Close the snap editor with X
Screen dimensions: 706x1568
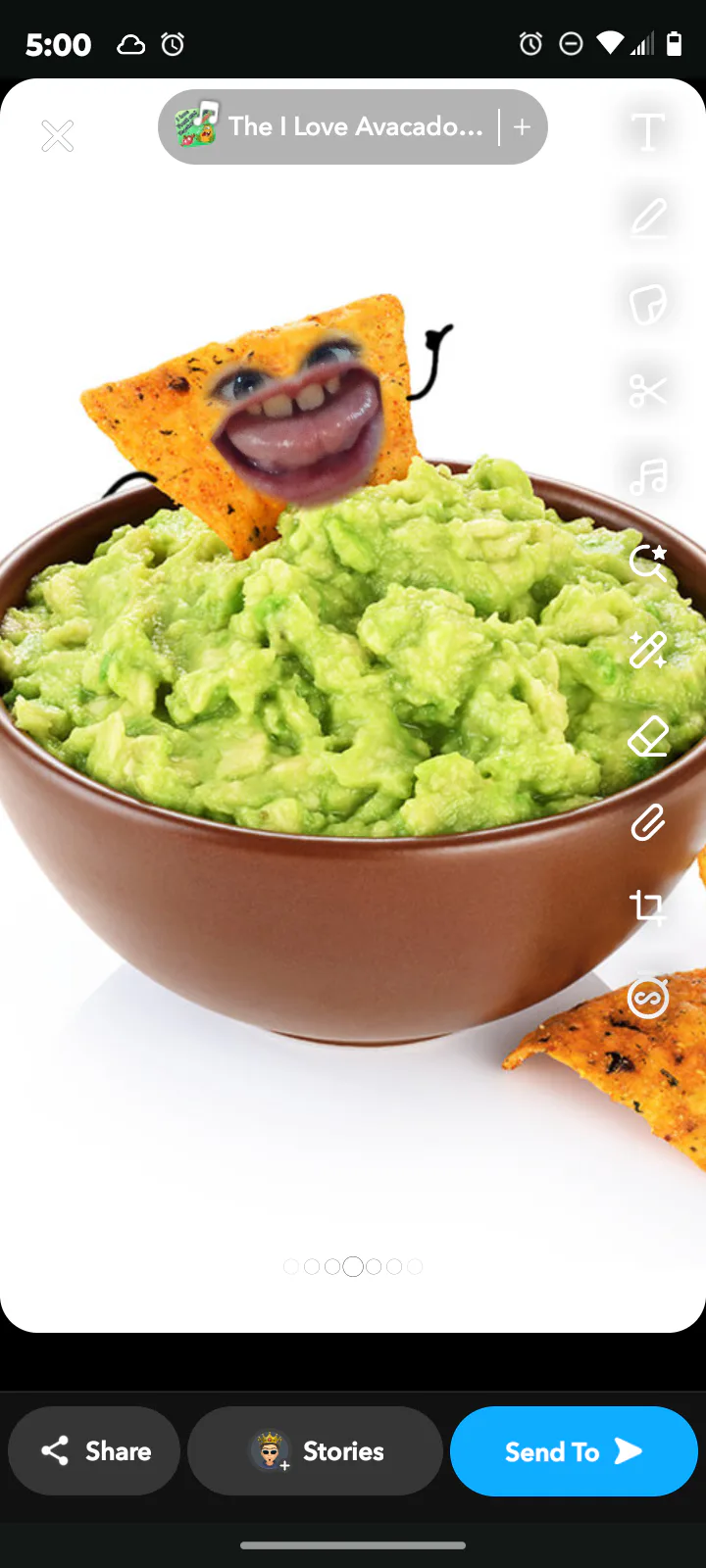[x=58, y=136]
